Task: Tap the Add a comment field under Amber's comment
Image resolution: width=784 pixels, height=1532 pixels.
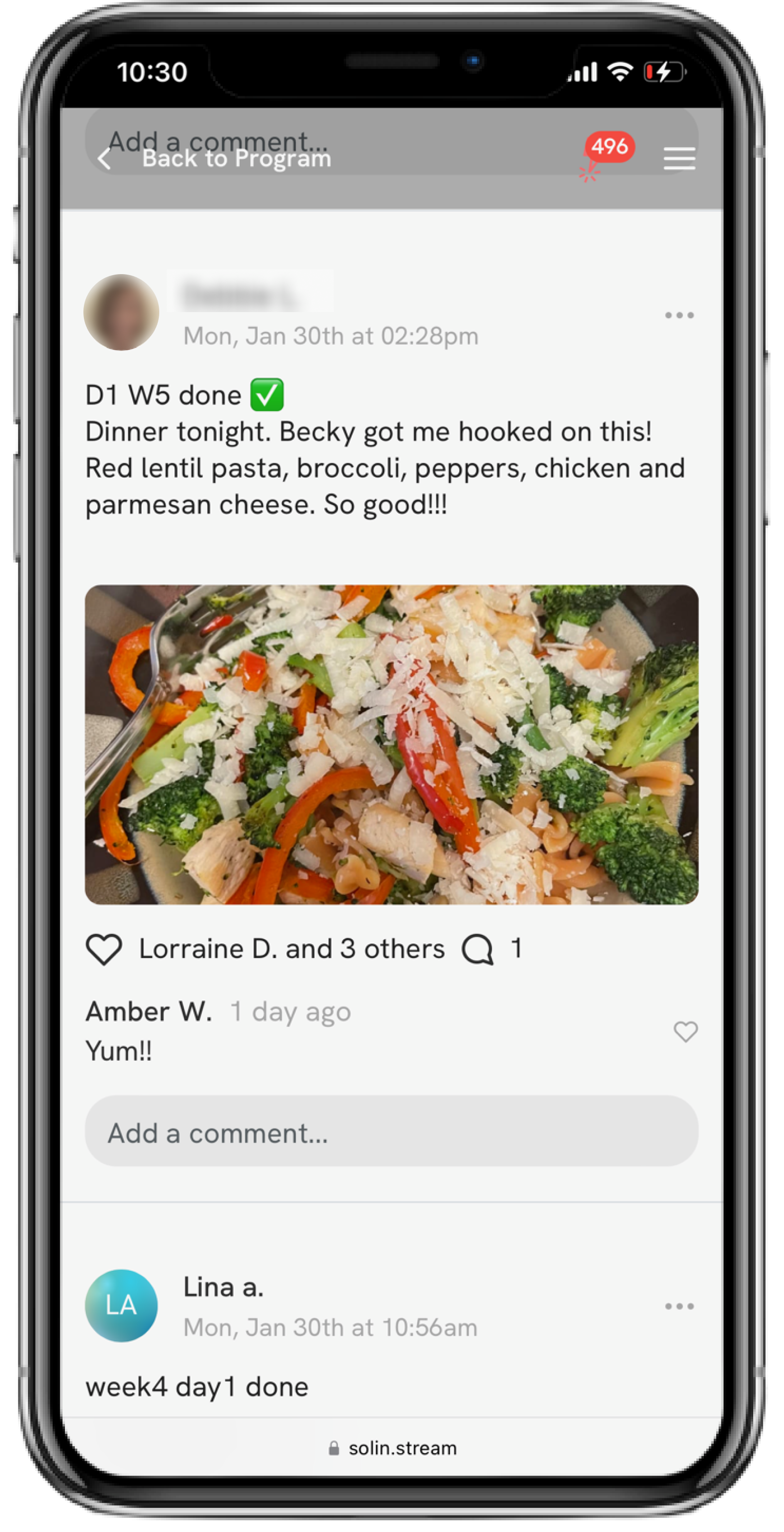Action: (391, 1133)
